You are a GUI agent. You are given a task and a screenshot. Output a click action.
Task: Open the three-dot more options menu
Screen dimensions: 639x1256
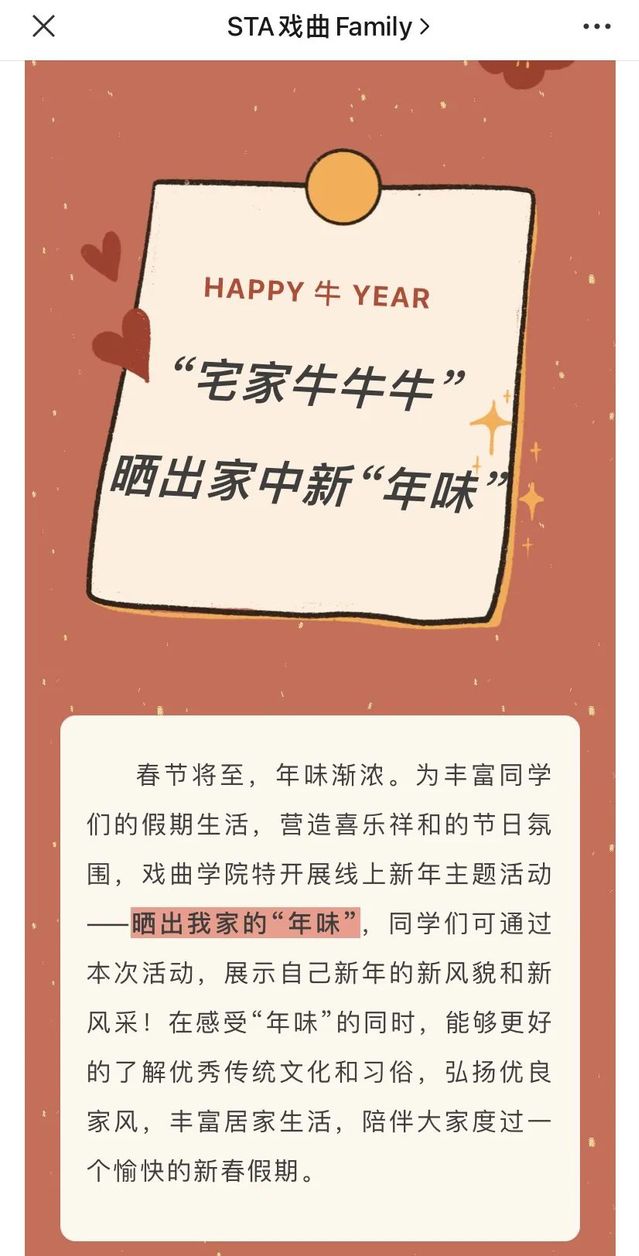tap(596, 27)
